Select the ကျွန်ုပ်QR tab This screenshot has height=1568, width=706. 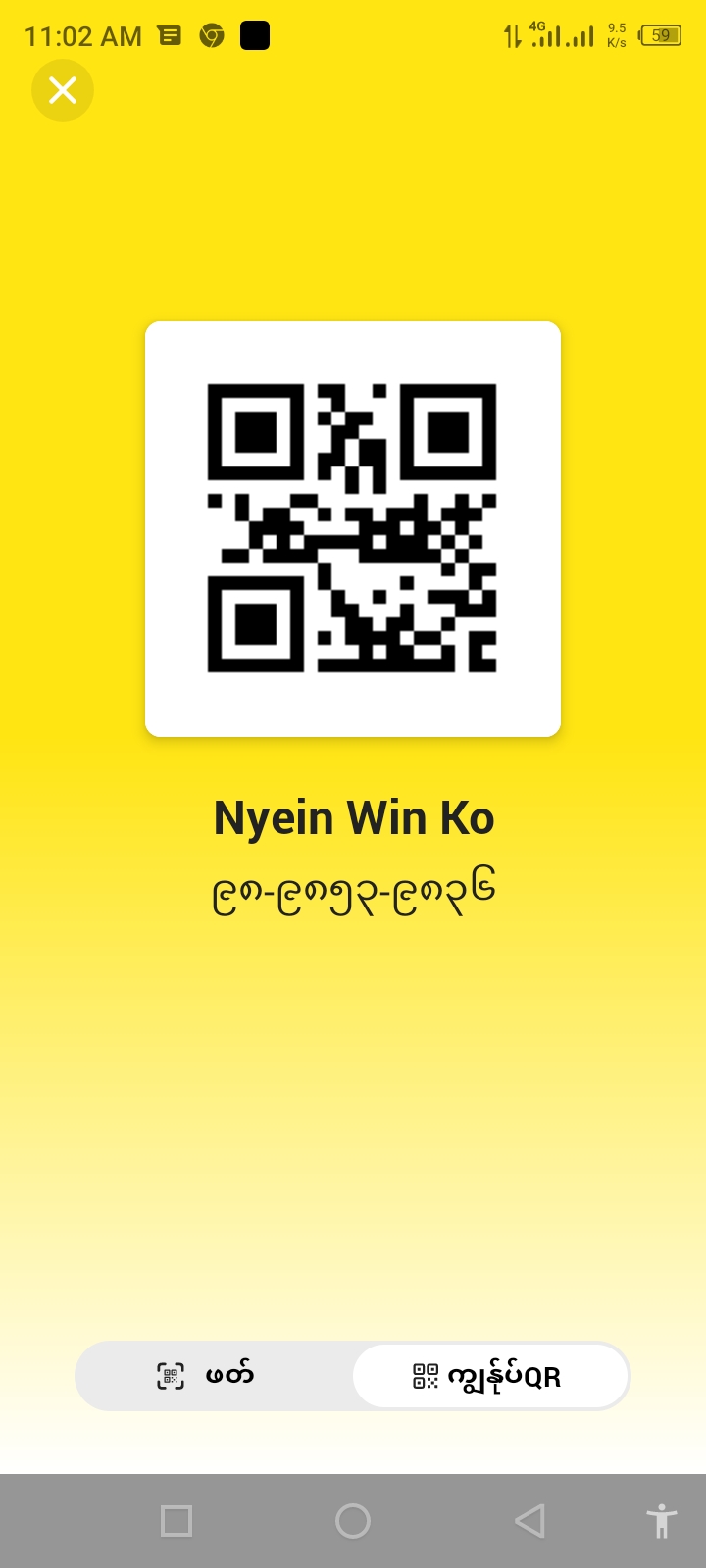(490, 1376)
